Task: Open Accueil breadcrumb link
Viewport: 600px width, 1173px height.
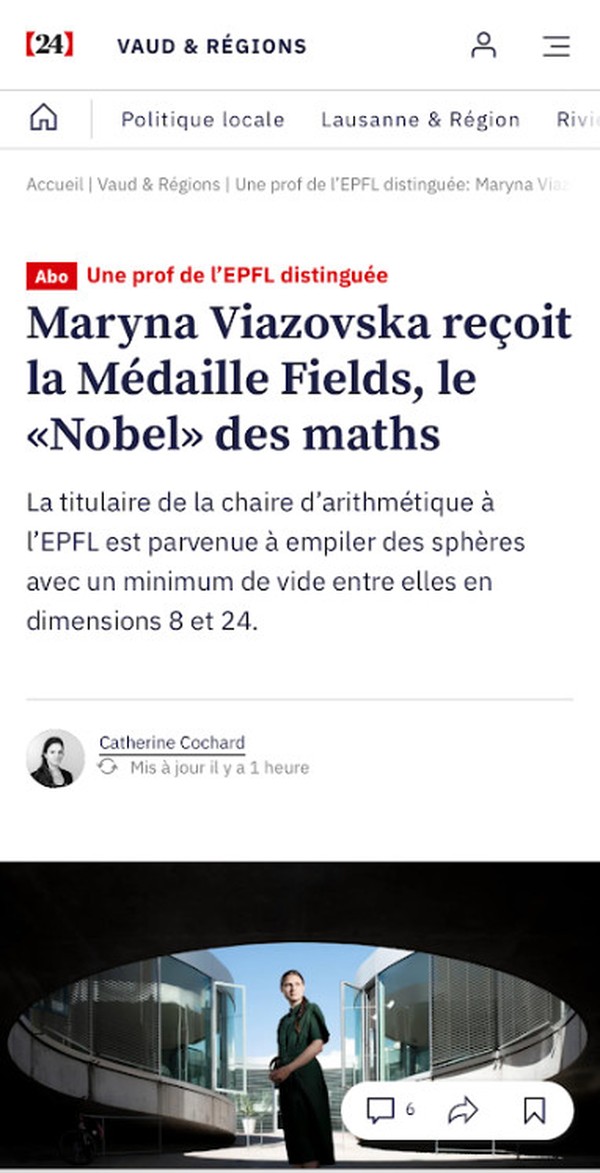Action: point(54,185)
